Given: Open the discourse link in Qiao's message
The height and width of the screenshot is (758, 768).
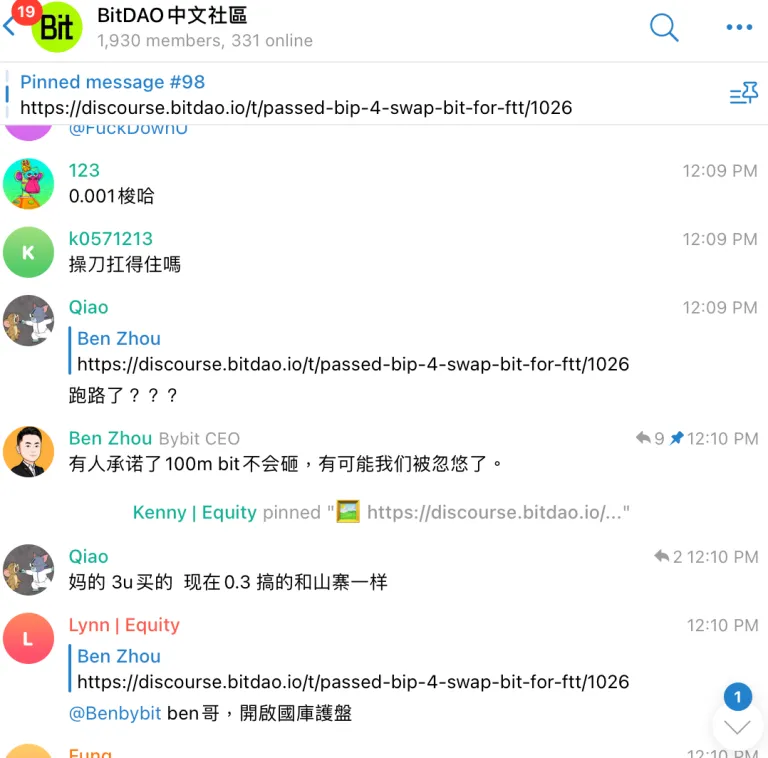Looking at the screenshot, I should click(x=353, y=364).
